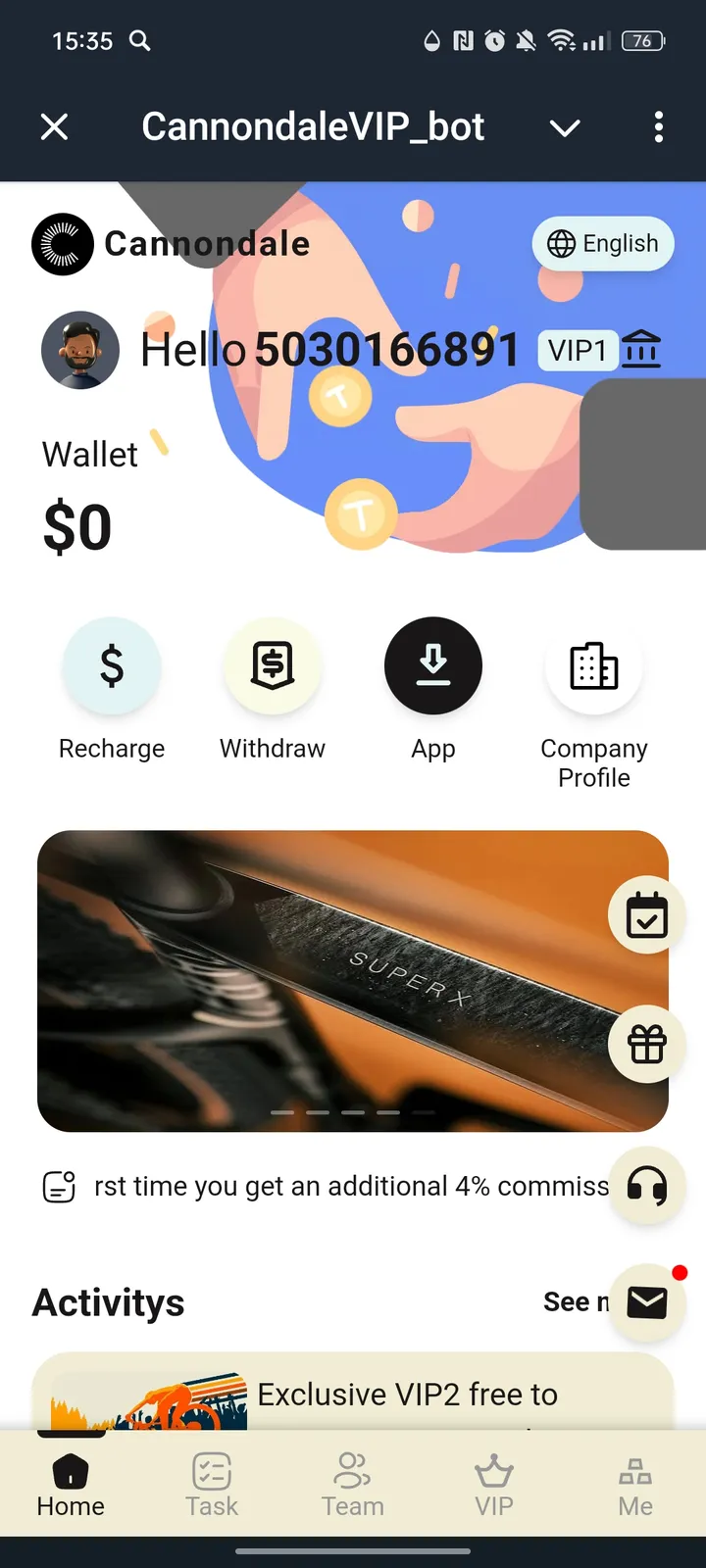Switch to the VIP tab
This screenshot has height=1568, width=706.
click(494, 1484)
